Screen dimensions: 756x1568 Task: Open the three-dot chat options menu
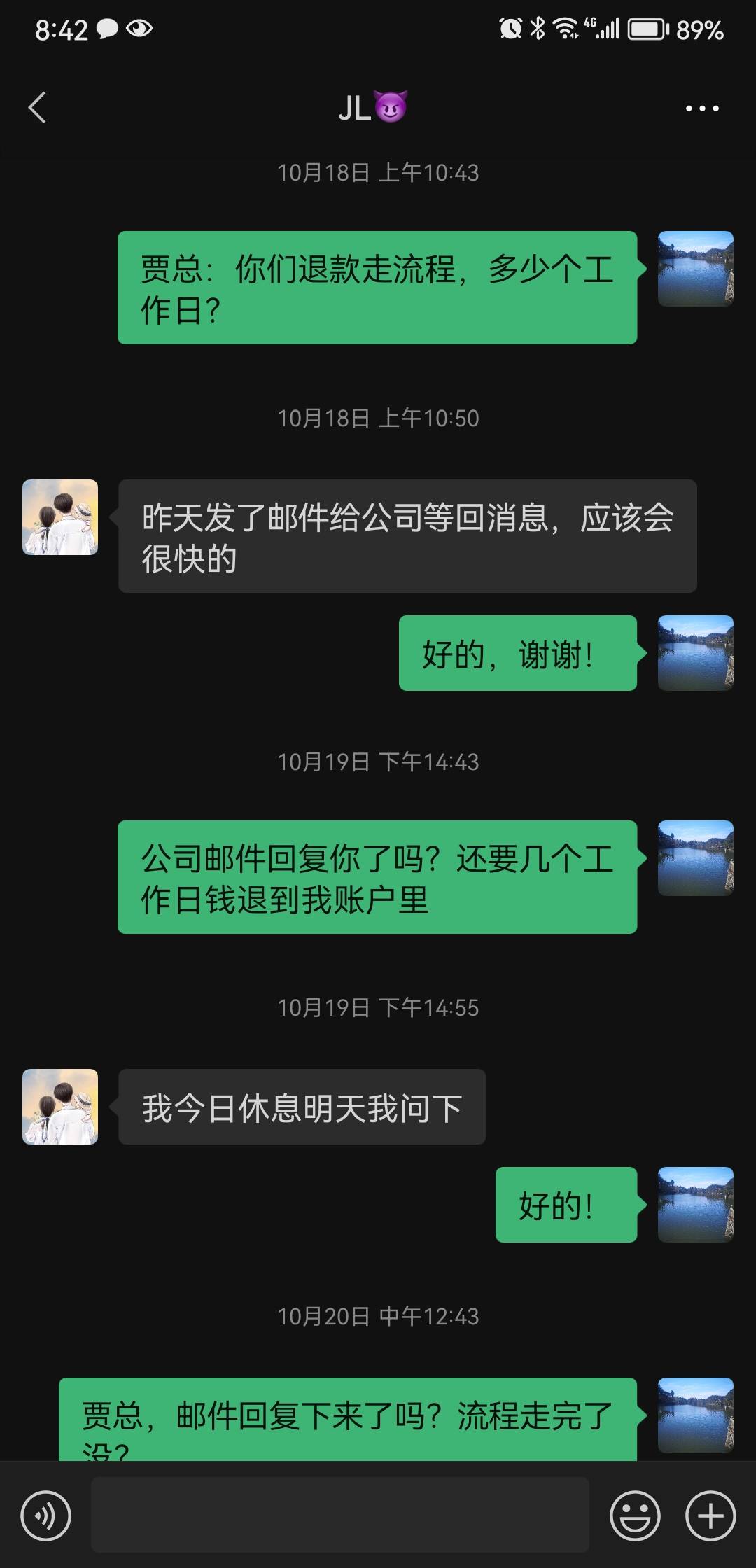[x=701, y=108]
